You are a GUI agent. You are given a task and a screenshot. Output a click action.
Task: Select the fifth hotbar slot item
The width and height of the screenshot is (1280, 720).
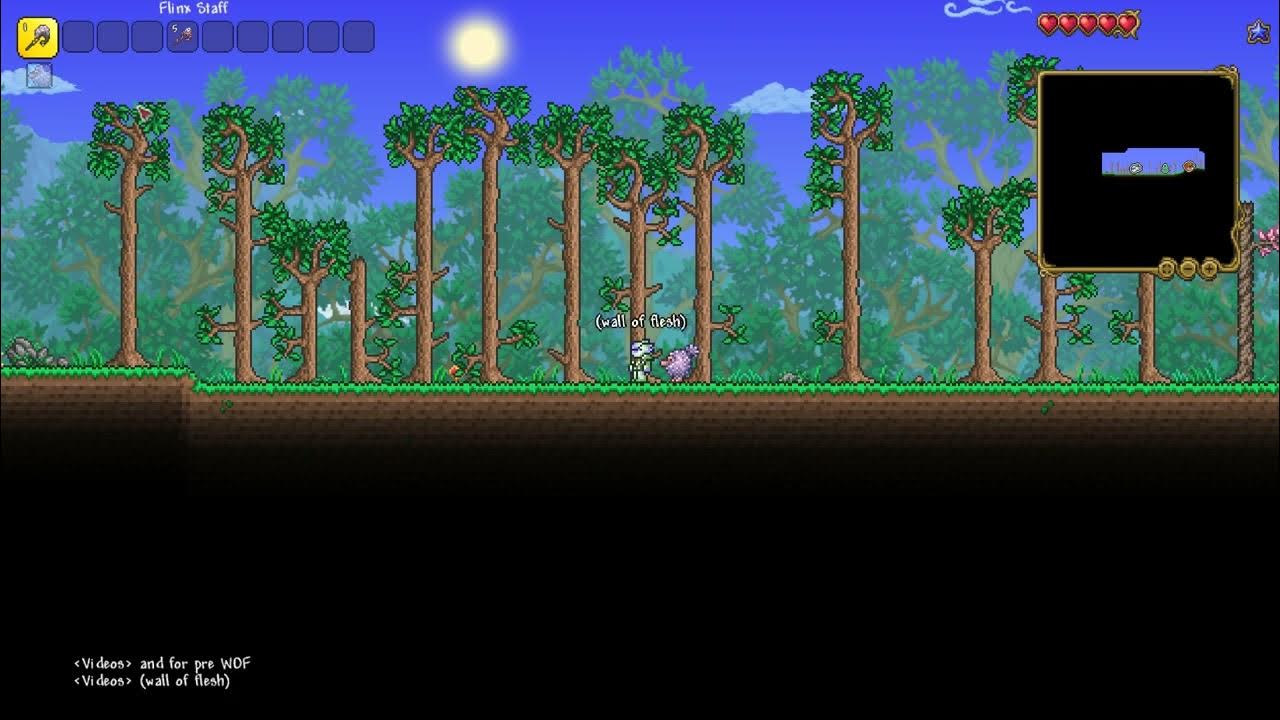182,37
